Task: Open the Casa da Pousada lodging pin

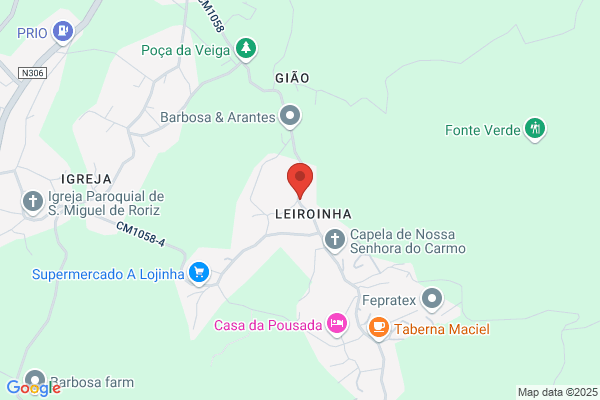Action: tap(337, 325)
